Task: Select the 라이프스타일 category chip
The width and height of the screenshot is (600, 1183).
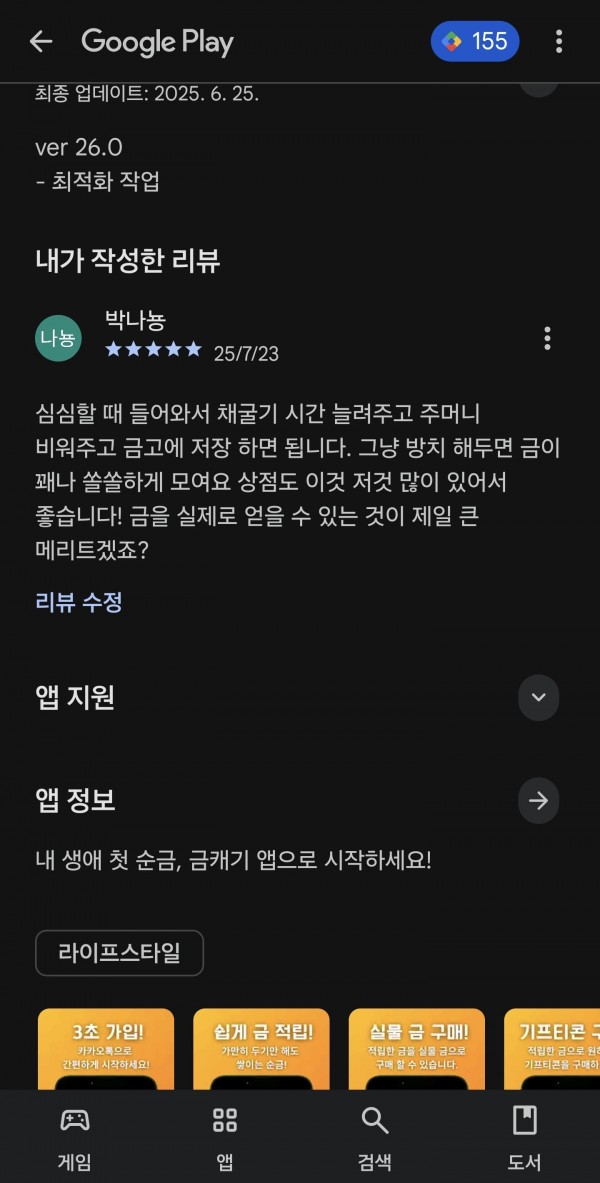Action: [119, 953]
